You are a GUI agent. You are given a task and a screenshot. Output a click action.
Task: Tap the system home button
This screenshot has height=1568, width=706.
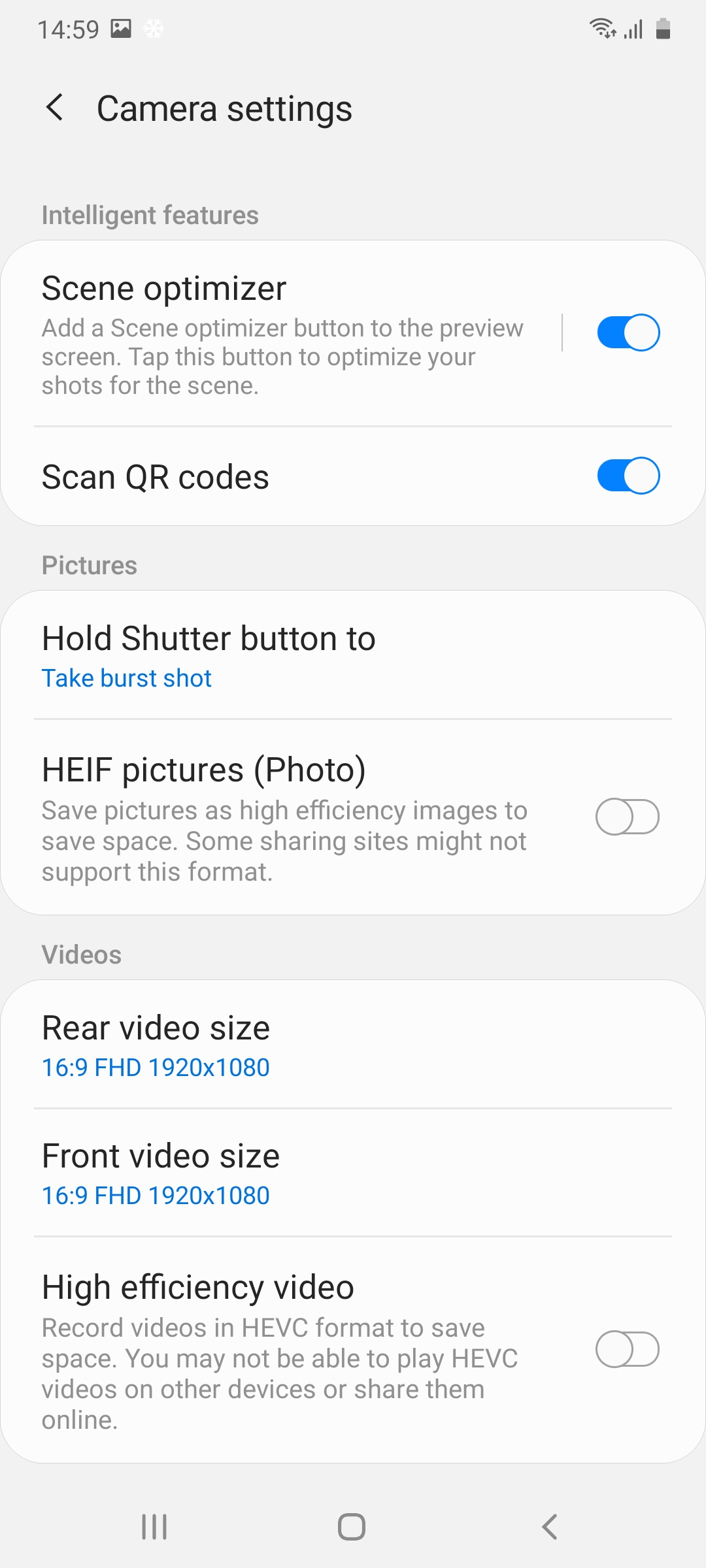tap(352, 1527)
